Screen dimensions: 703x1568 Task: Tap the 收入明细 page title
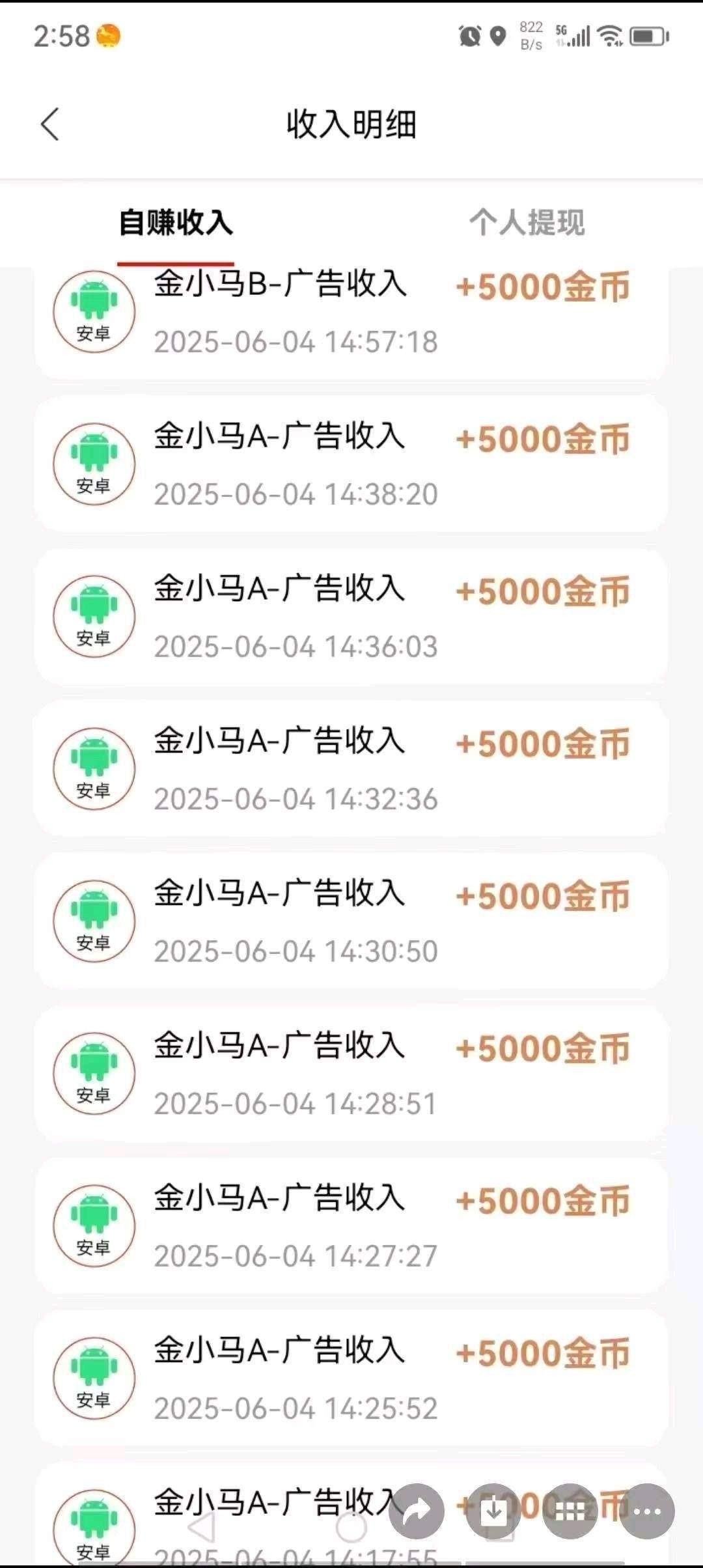pos(351,125)
